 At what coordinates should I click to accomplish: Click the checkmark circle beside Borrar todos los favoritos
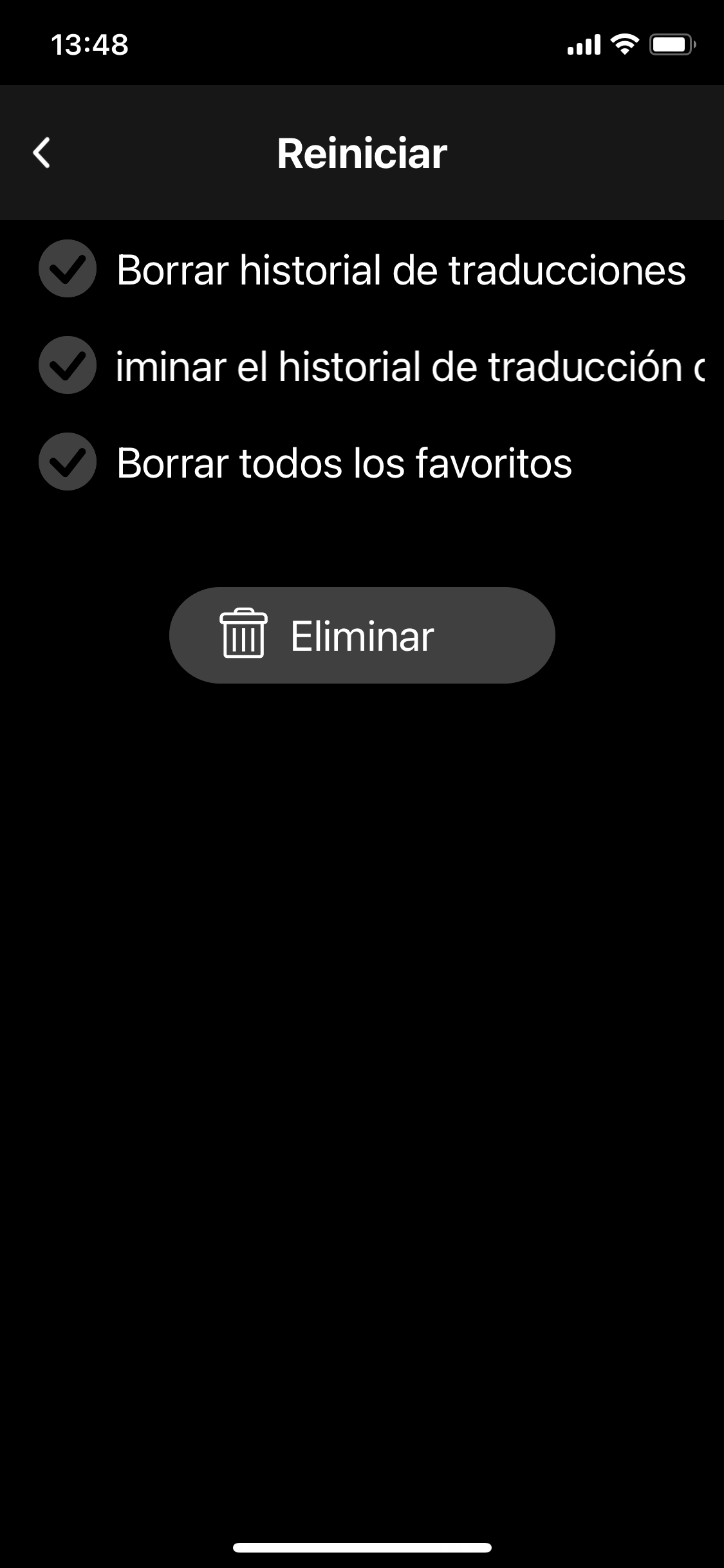tap(67, 461)
